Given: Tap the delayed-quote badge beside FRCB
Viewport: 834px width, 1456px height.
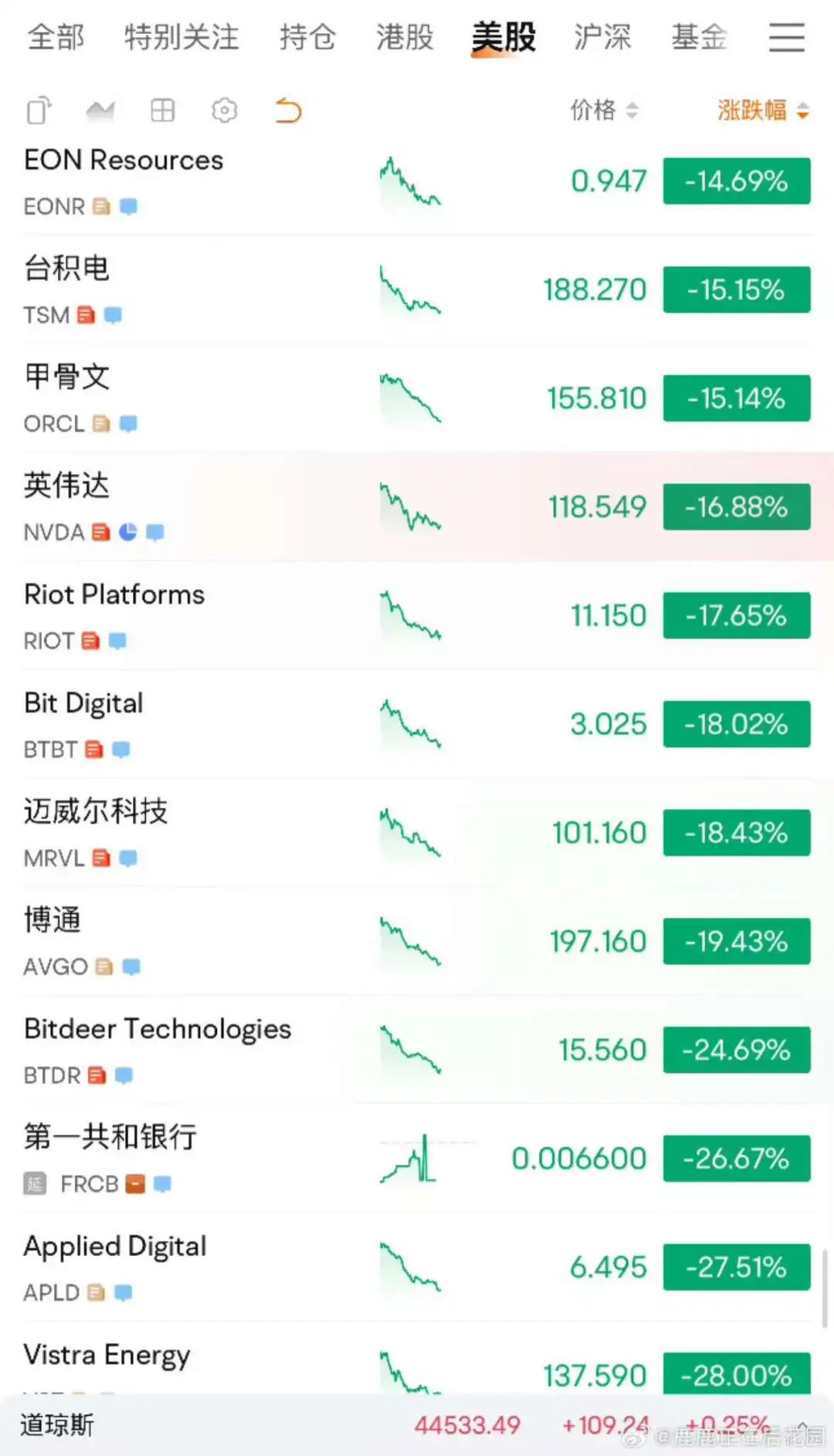Looking at the screenshot, I should click(35, 1183).
